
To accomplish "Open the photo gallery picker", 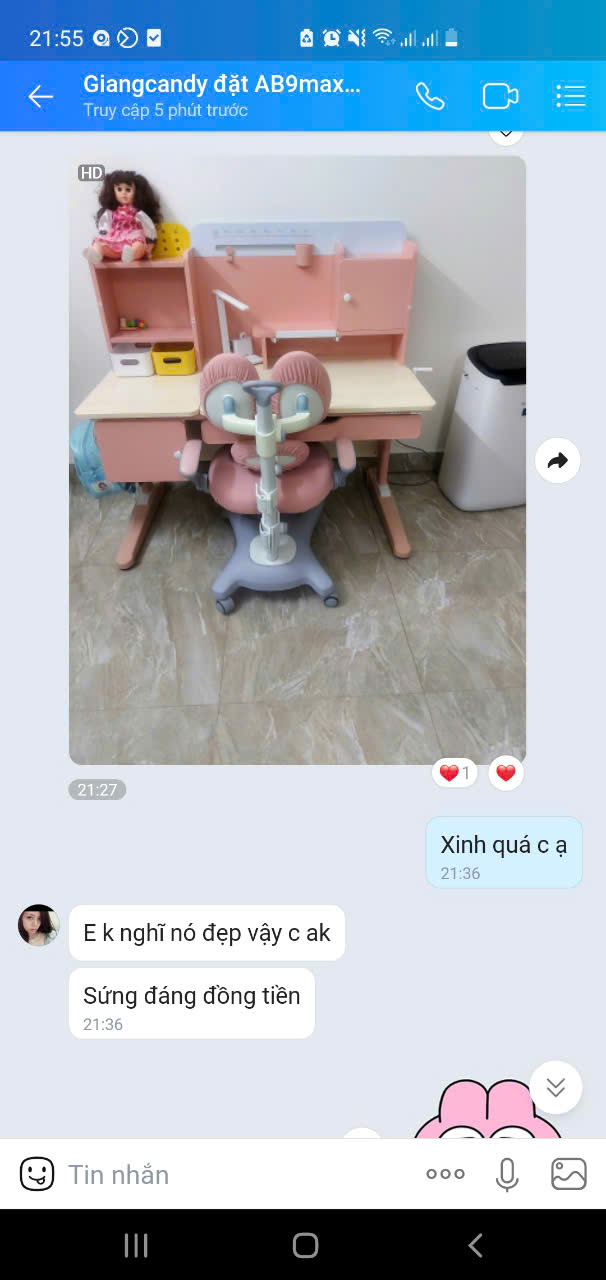I will pyautogui.click(x=569, y=1174).
